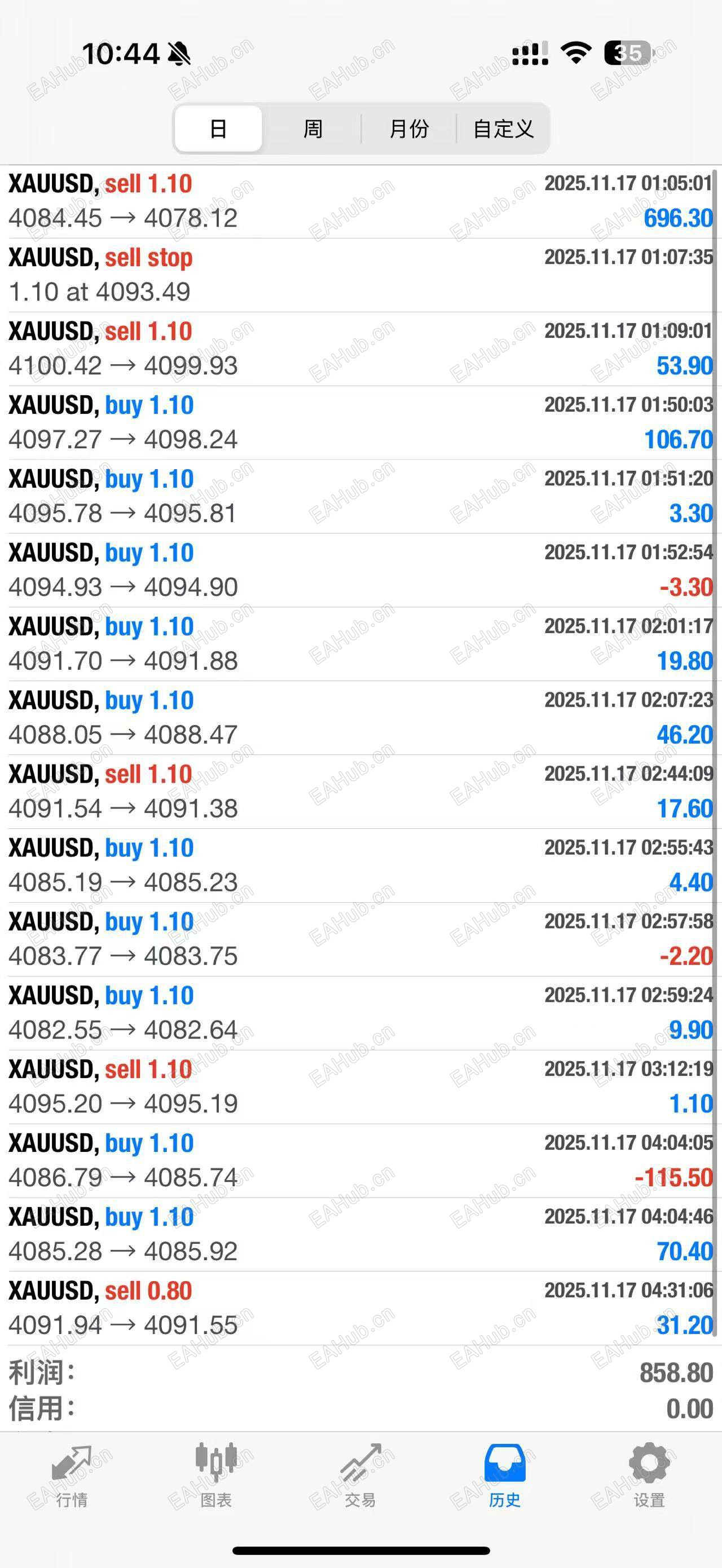Open the sell trade at 03:12:19
The width and height of the screenshot is (722, 1568).
click(360, 1086)
